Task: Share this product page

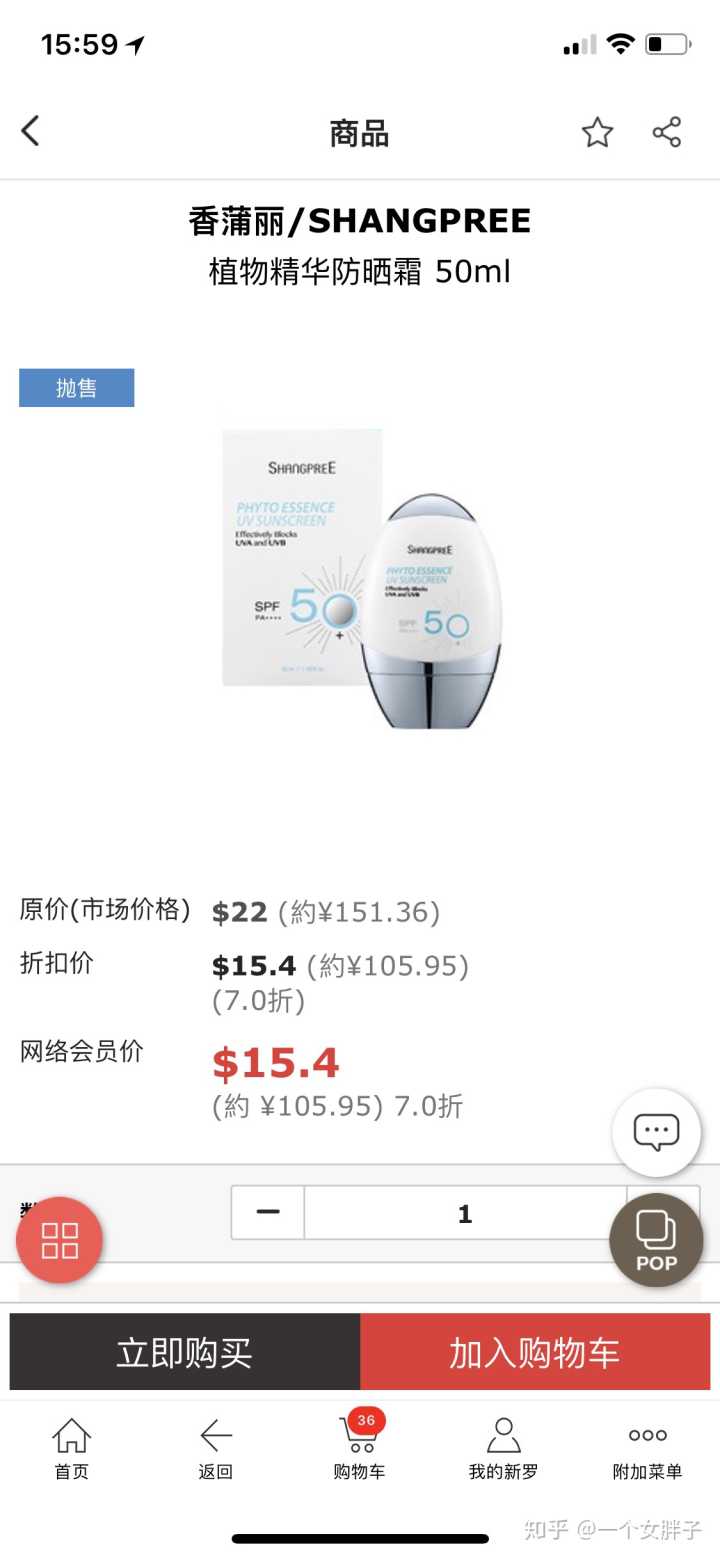Action: 666,132
